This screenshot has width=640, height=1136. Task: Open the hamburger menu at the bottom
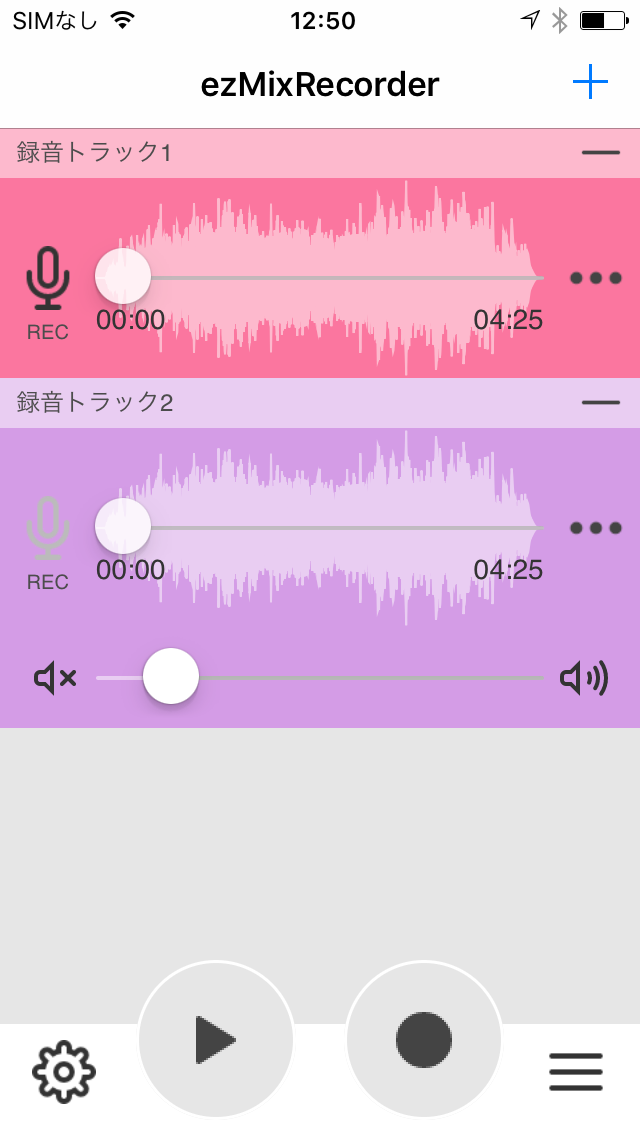coord(575,1072)
